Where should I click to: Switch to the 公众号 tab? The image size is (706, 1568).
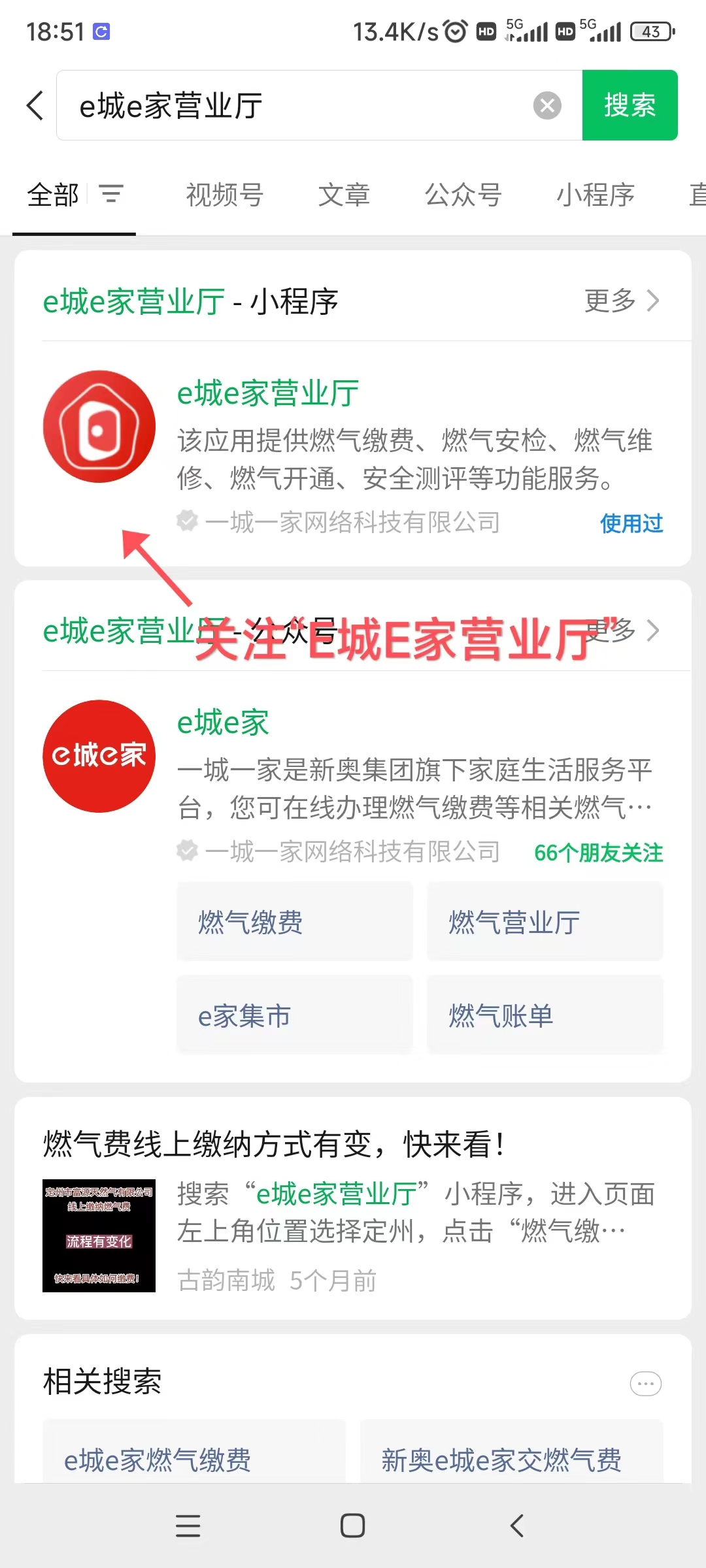tap(463, 195)
